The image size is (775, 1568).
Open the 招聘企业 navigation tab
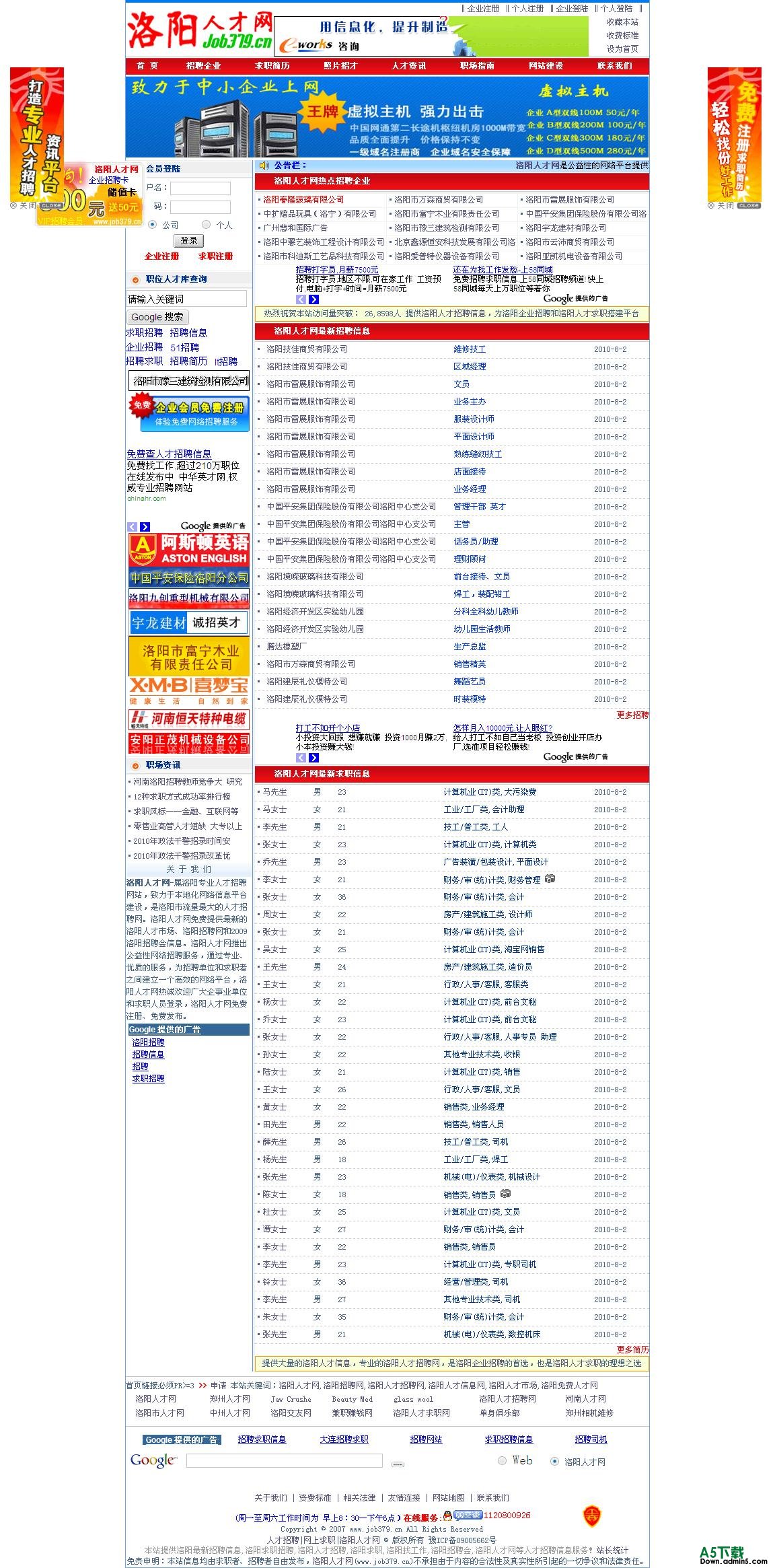[x=203, y=66]
